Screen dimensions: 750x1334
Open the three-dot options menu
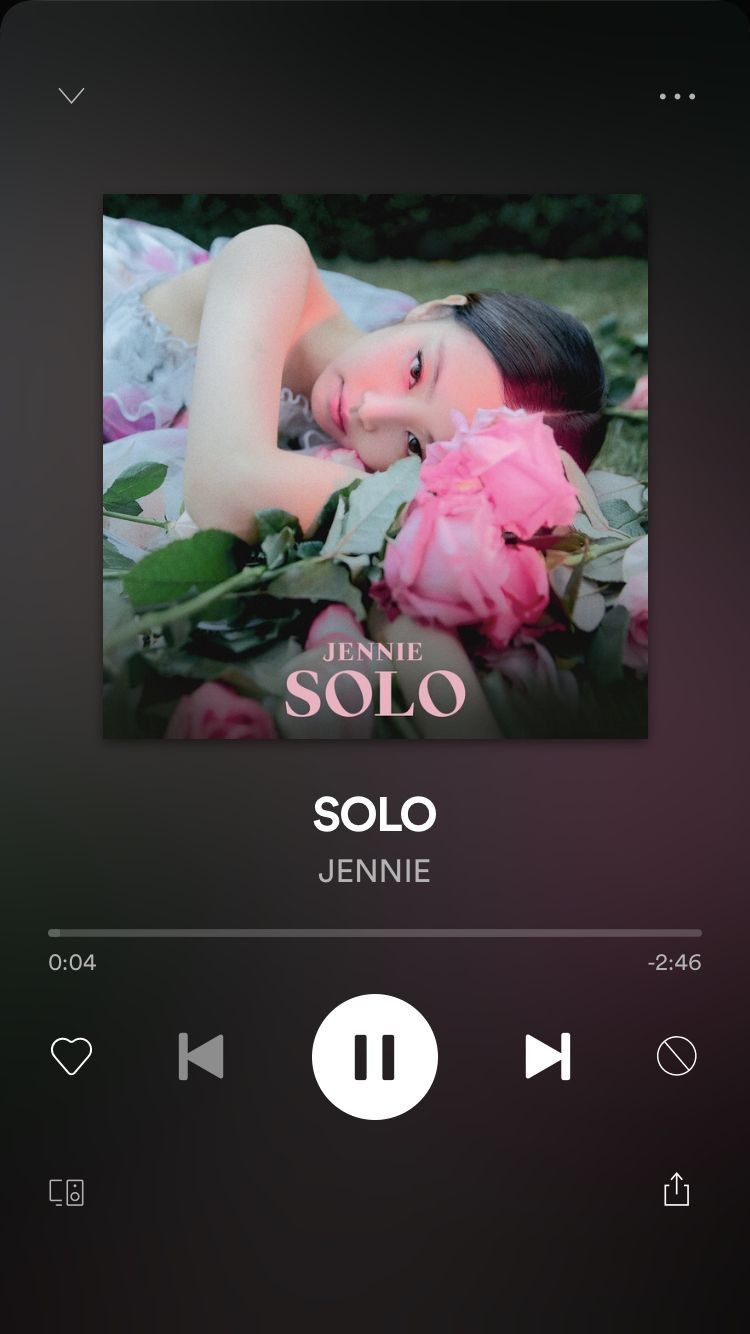click(x=677, y=97)
